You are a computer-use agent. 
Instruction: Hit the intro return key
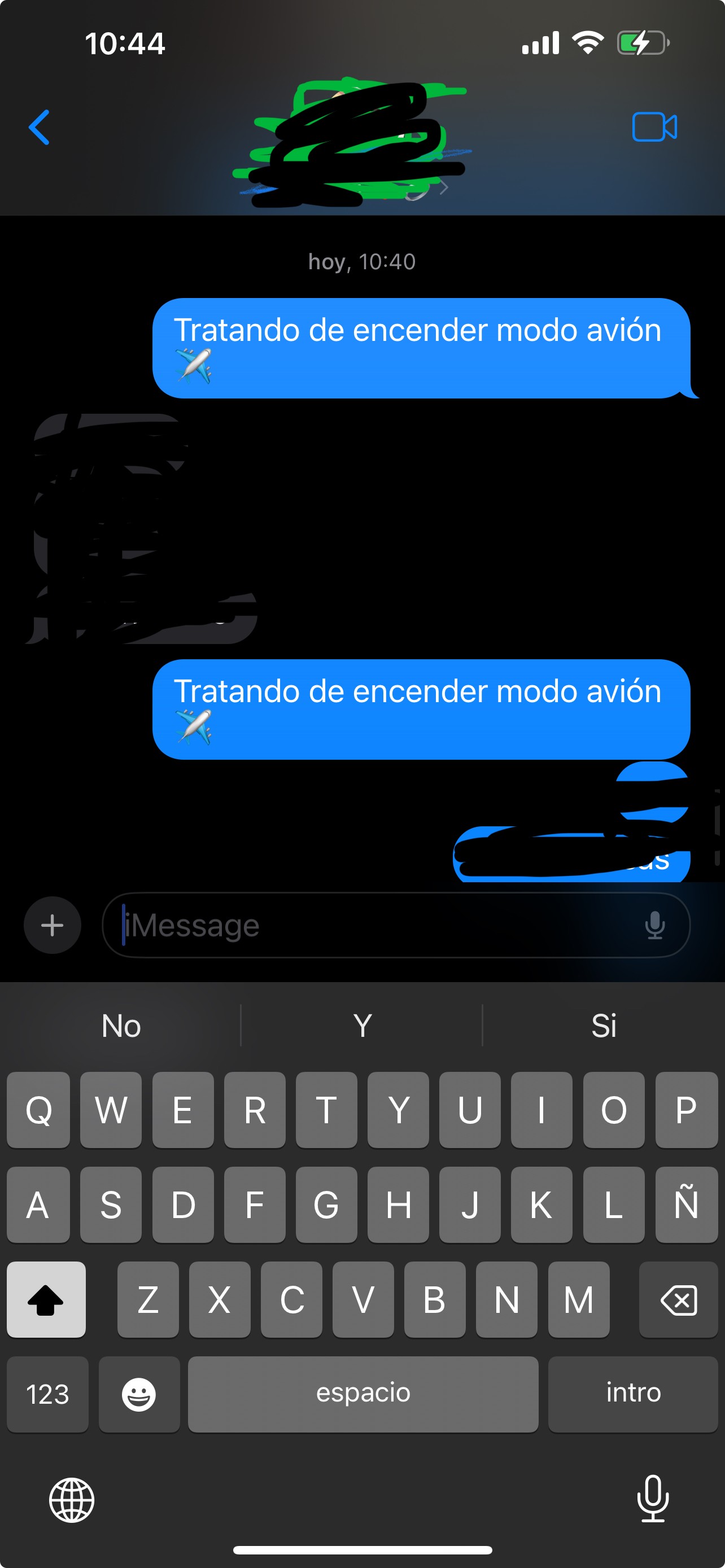tap(633, 1394)
